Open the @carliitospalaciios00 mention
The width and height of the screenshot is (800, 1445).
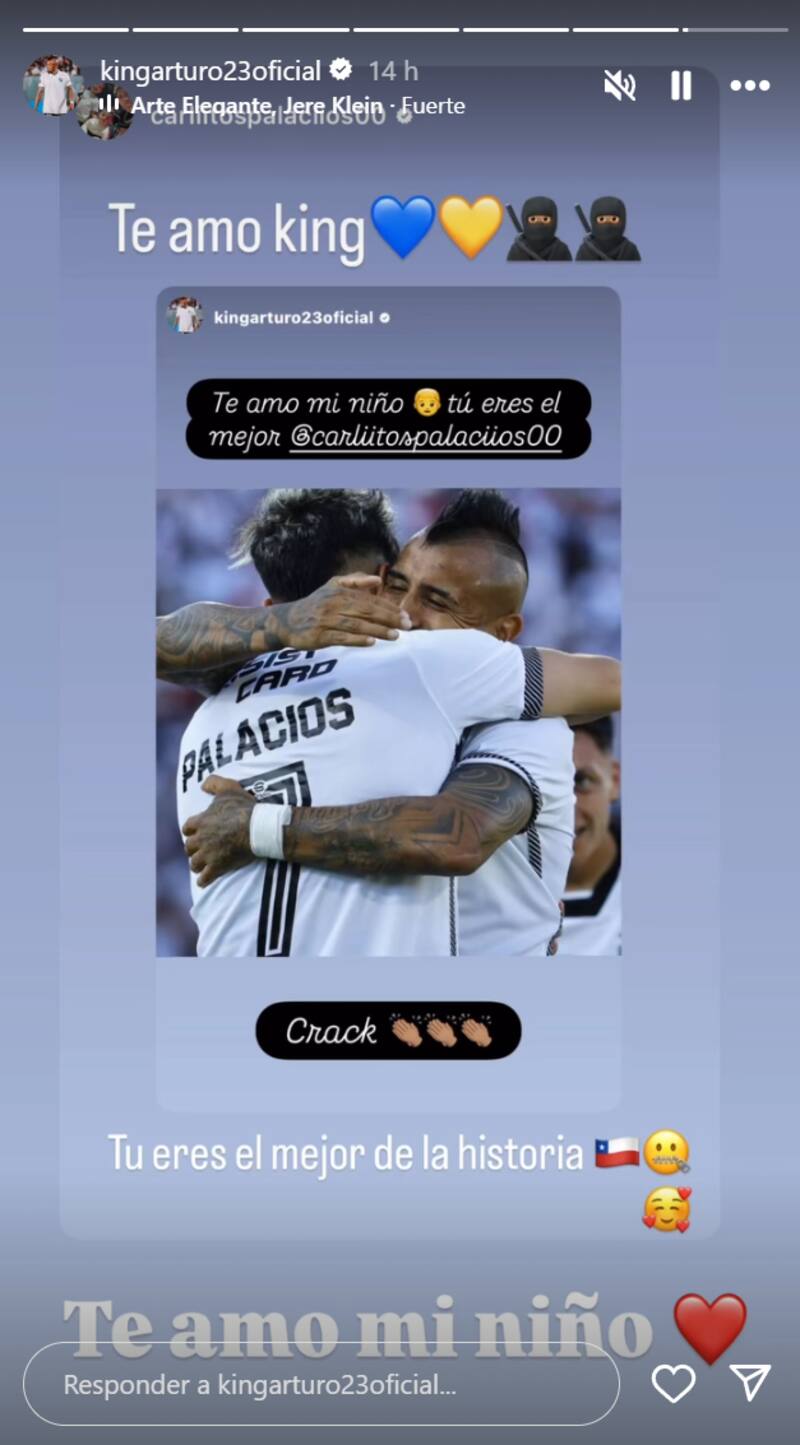tap(425, 437)
